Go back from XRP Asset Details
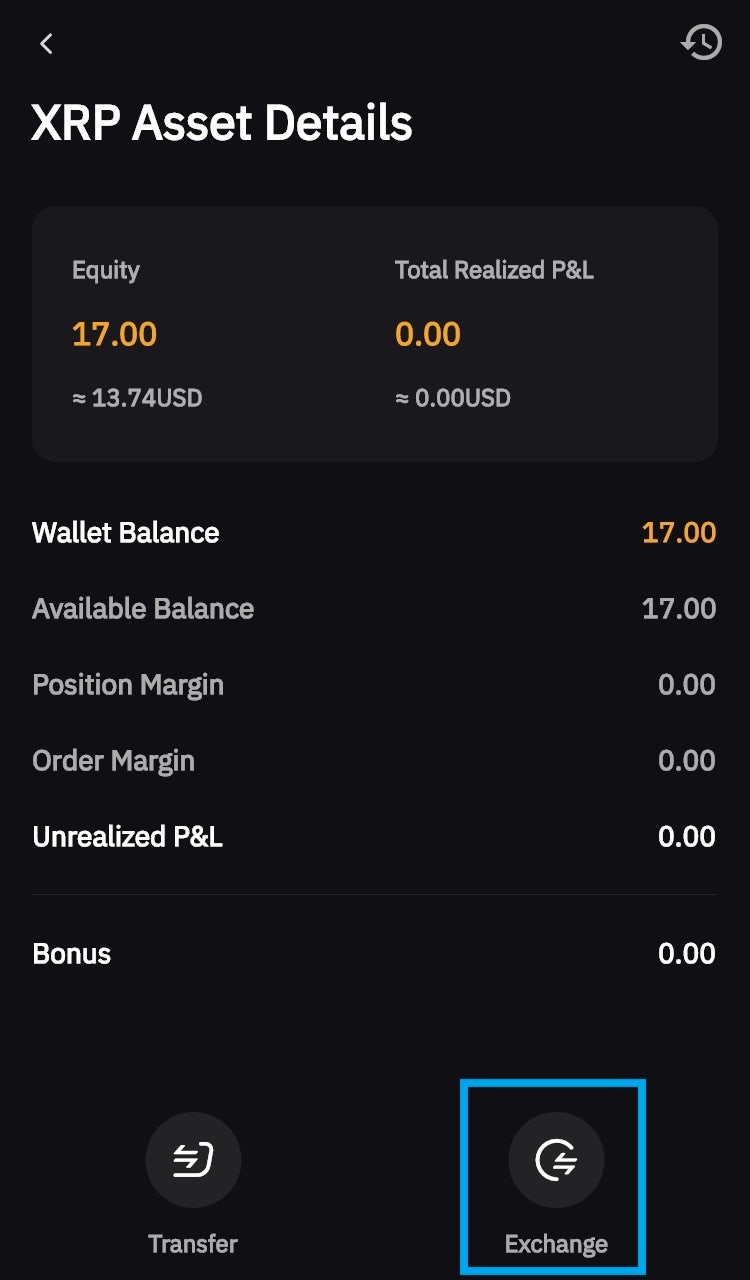 [x=46, y=44]
